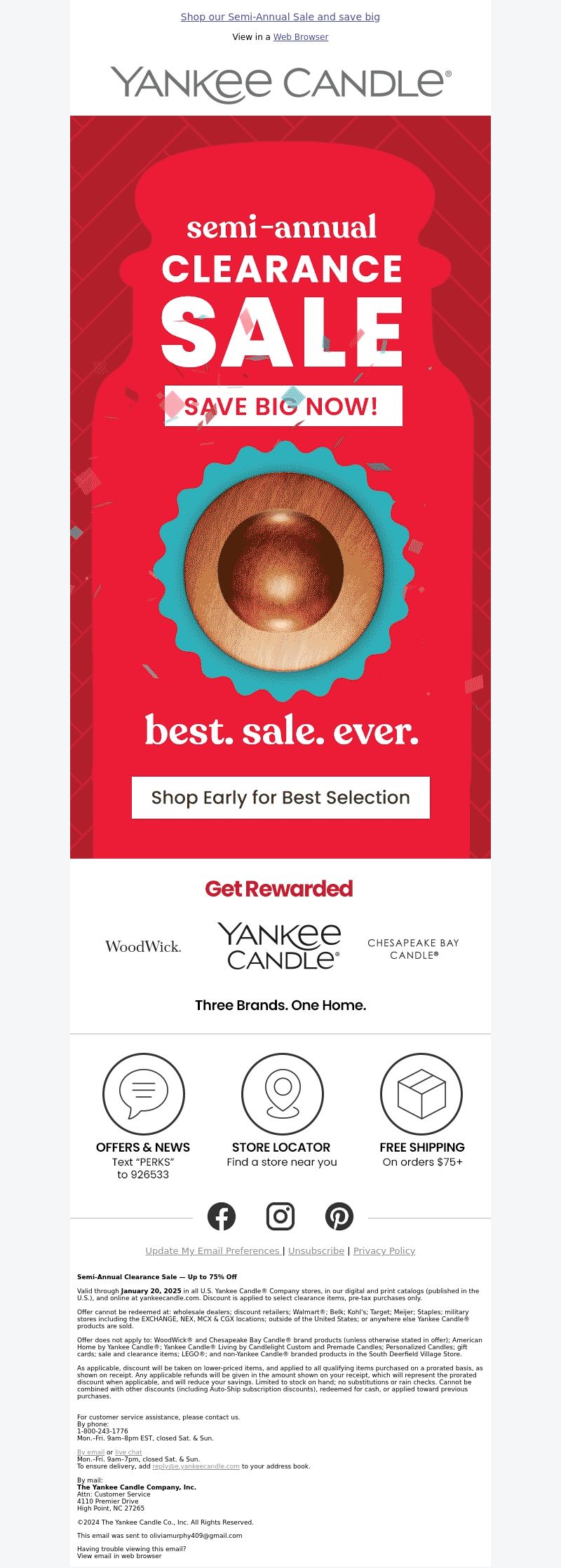Open the Instagram profile
Image resolution: width=561 pixels, height=1568 pixels.
(x=280, y=1216)
